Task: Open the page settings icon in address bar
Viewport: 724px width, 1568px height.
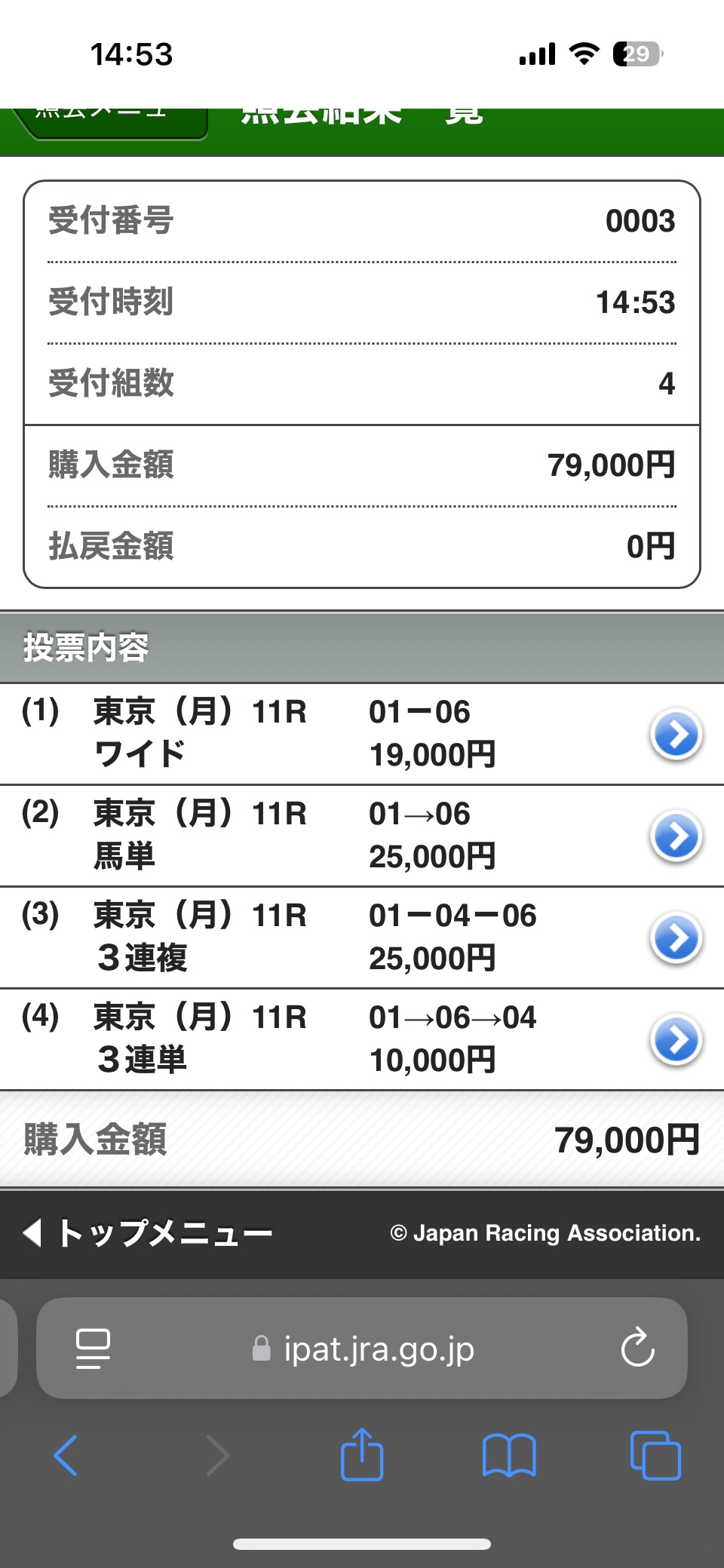Action: (93, 1348)
